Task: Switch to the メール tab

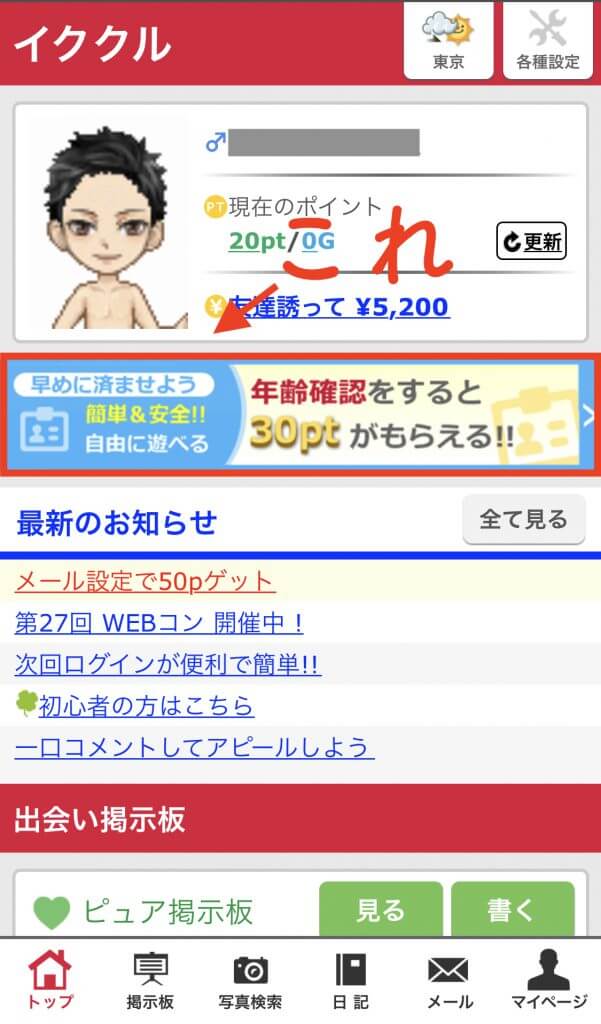Action: pyautogui.click(x=450, y=980)
